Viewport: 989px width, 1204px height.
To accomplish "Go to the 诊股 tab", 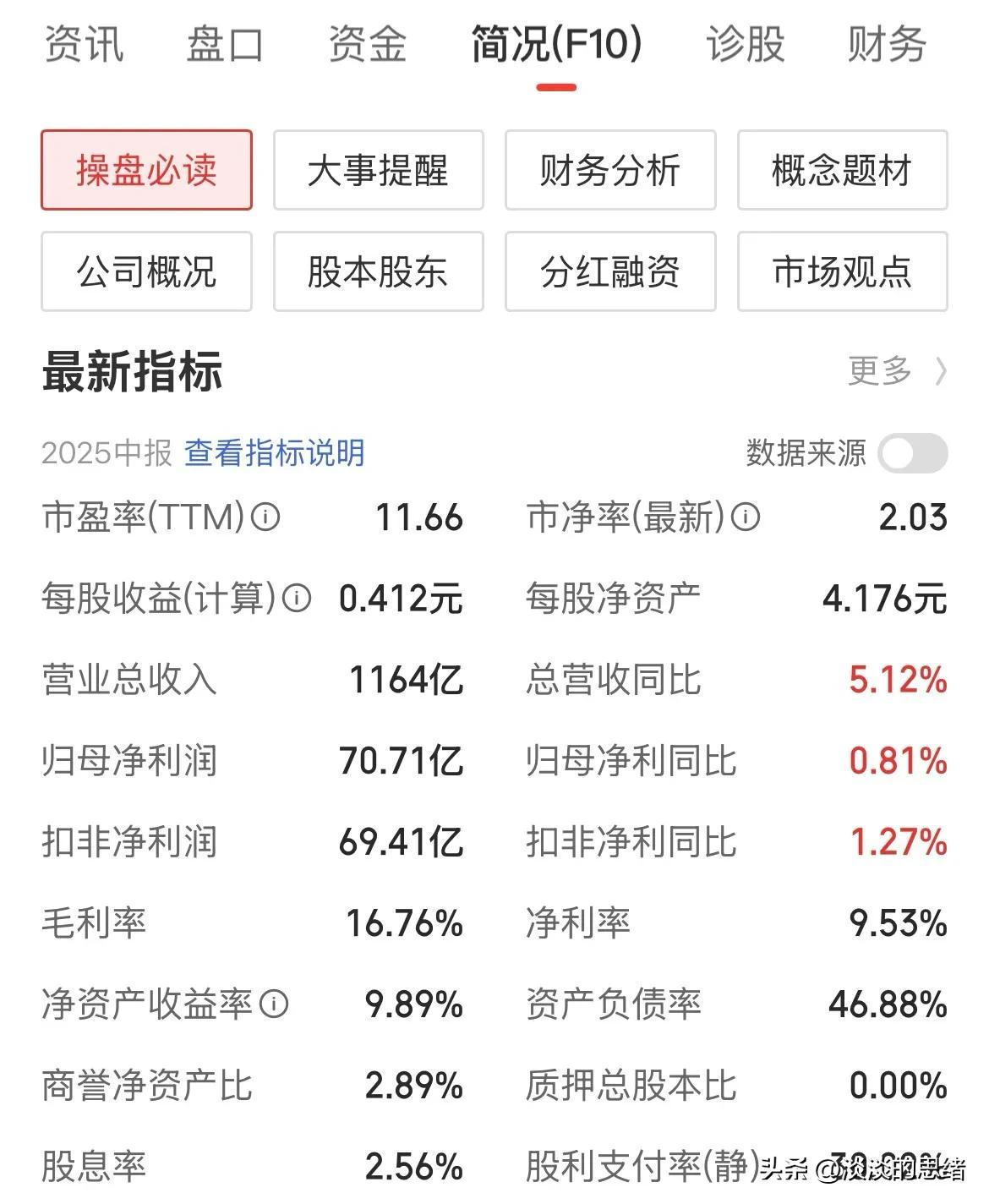I will (x=746, y=44).
